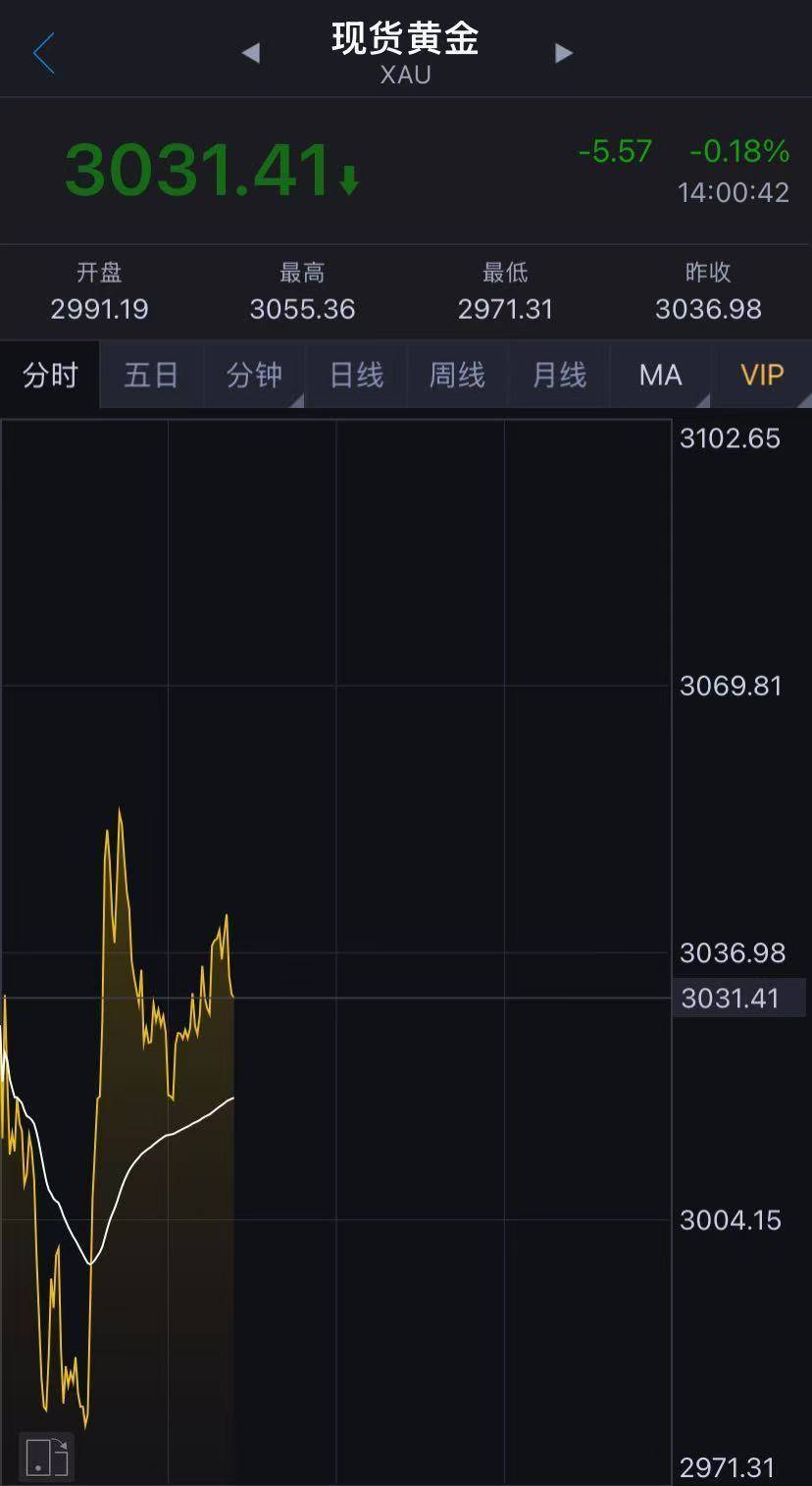The height and width of the screenshot is (1486, 812).
Task: Open the 日线 daily chart tab
Action: (355, 375)
